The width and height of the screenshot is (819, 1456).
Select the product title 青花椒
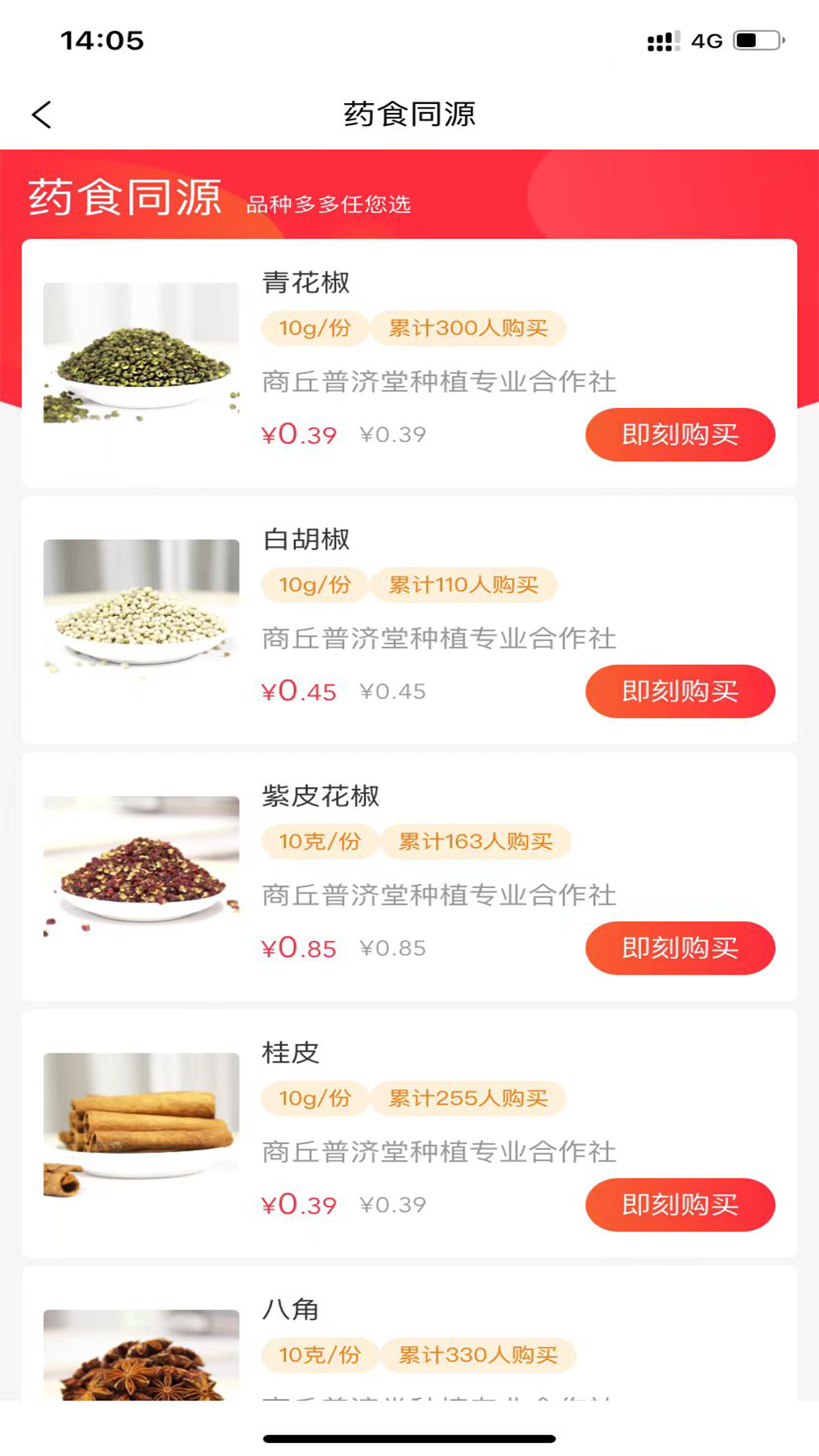[x=305, y=283]
